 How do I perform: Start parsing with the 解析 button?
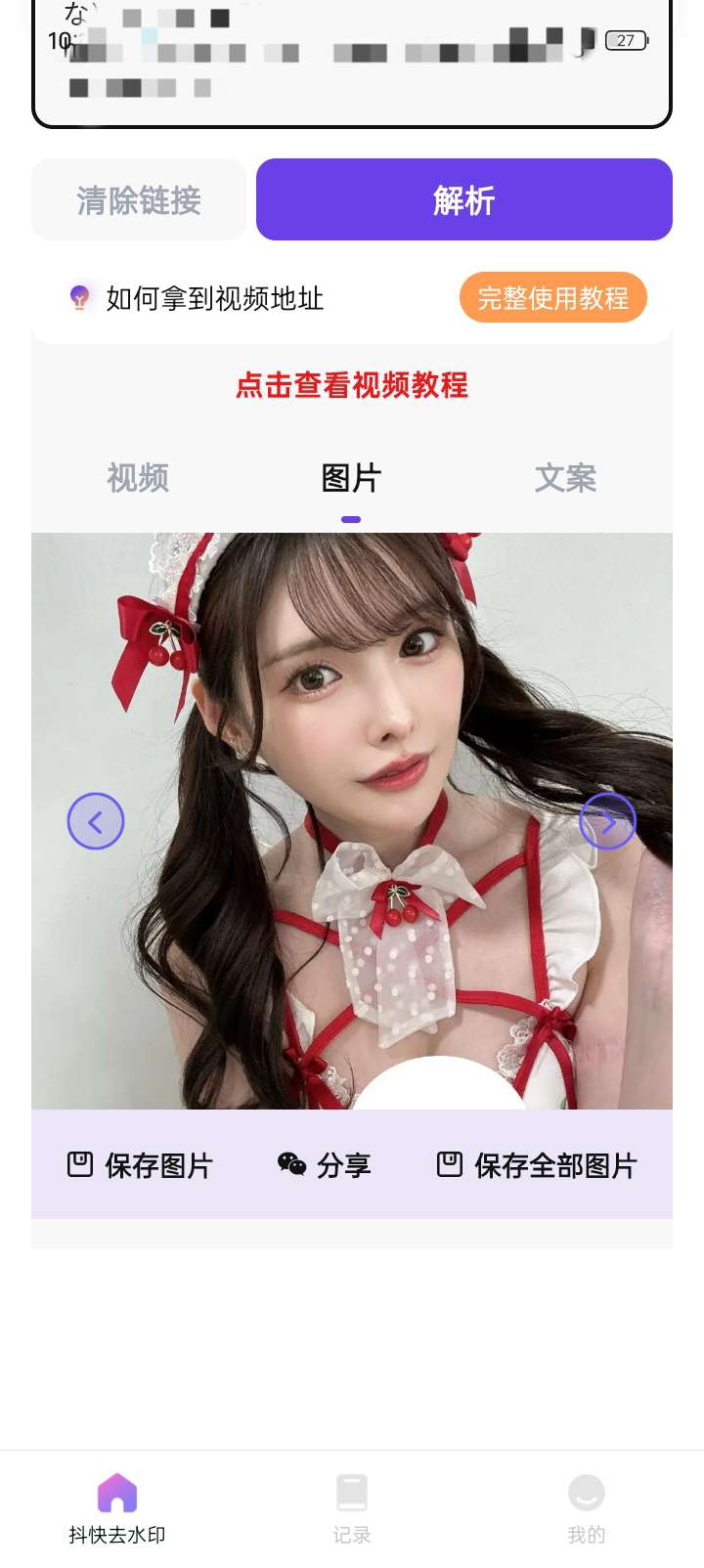point(463,200)
